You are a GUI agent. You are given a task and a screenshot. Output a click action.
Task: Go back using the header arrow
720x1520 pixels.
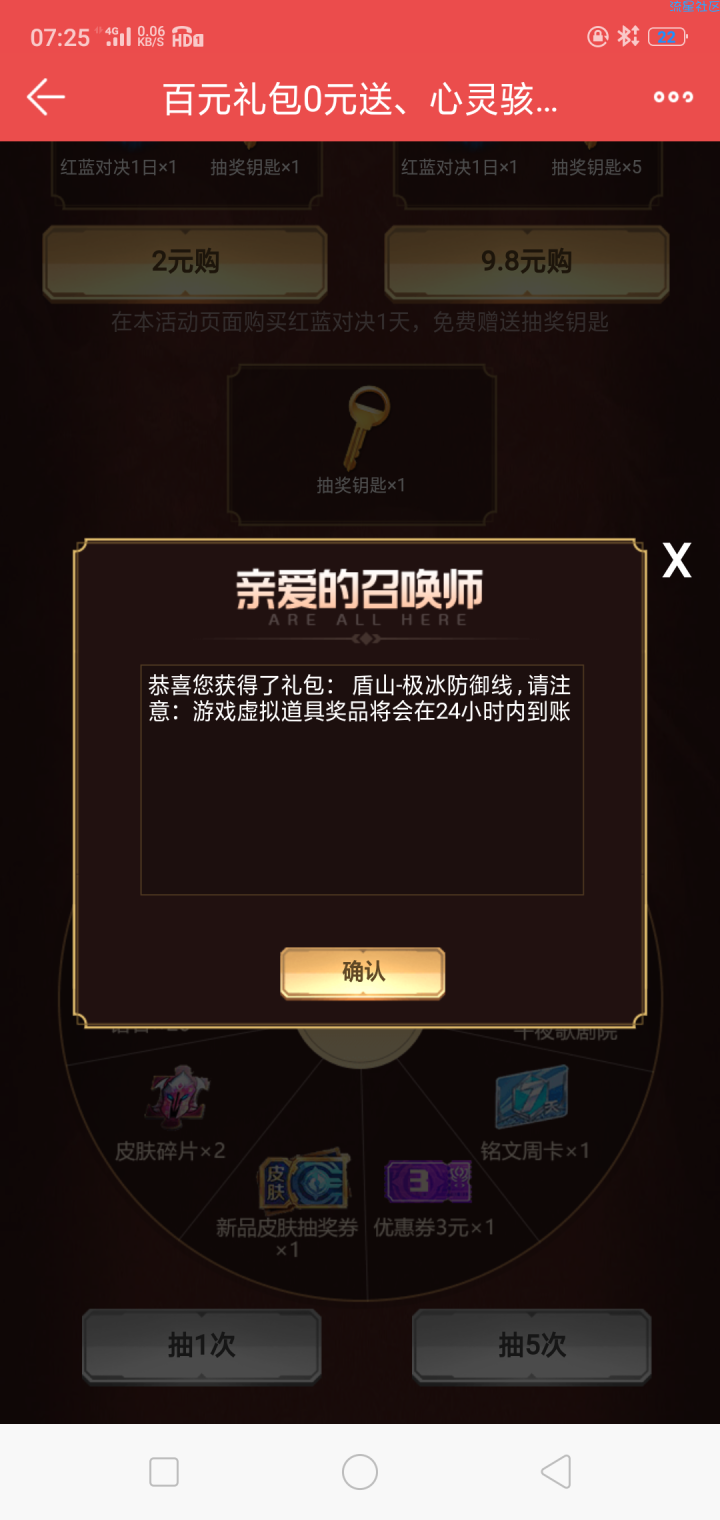tap(46, 97)
